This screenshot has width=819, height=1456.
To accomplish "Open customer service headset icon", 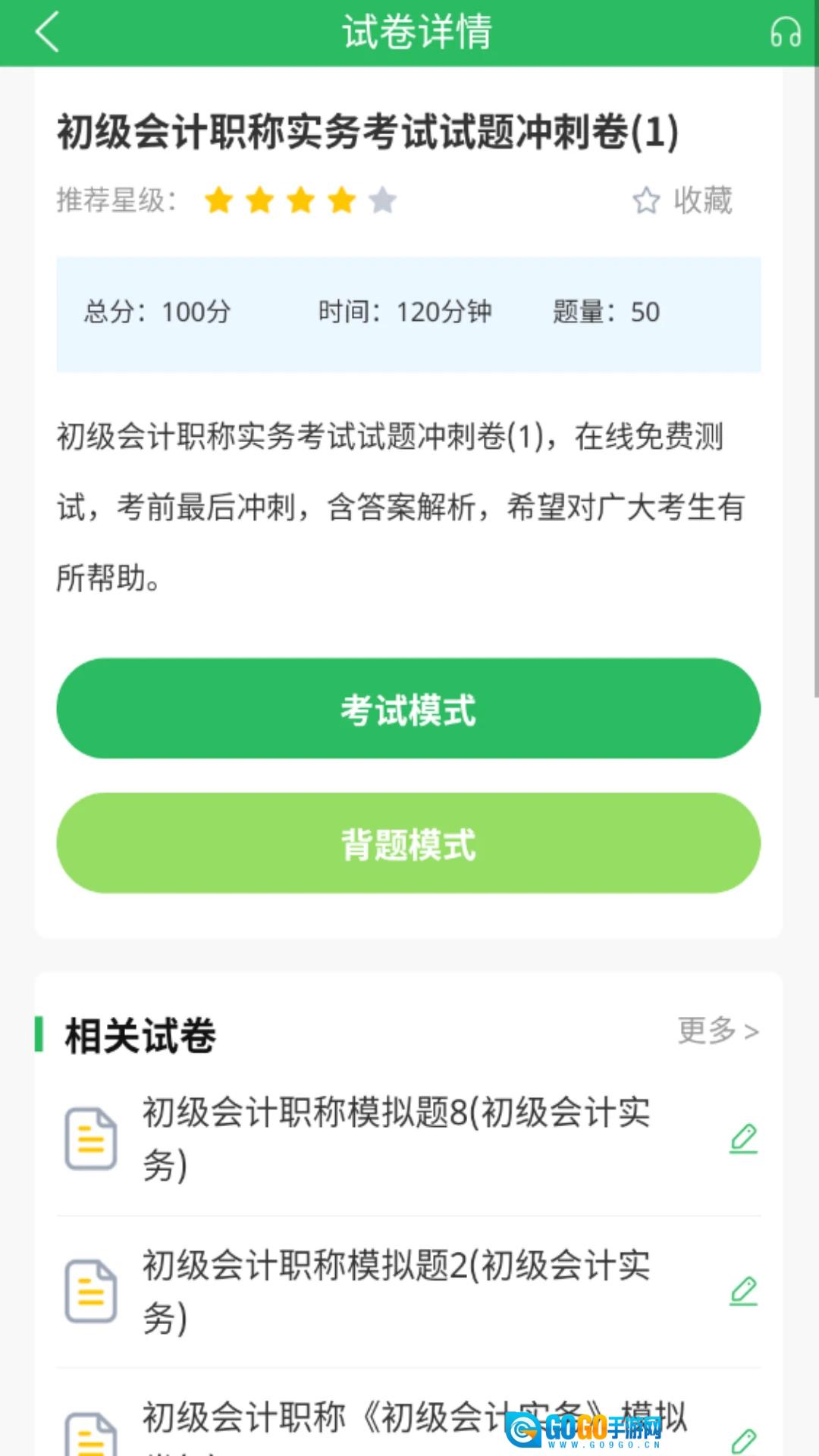I will tap(785, 33).
